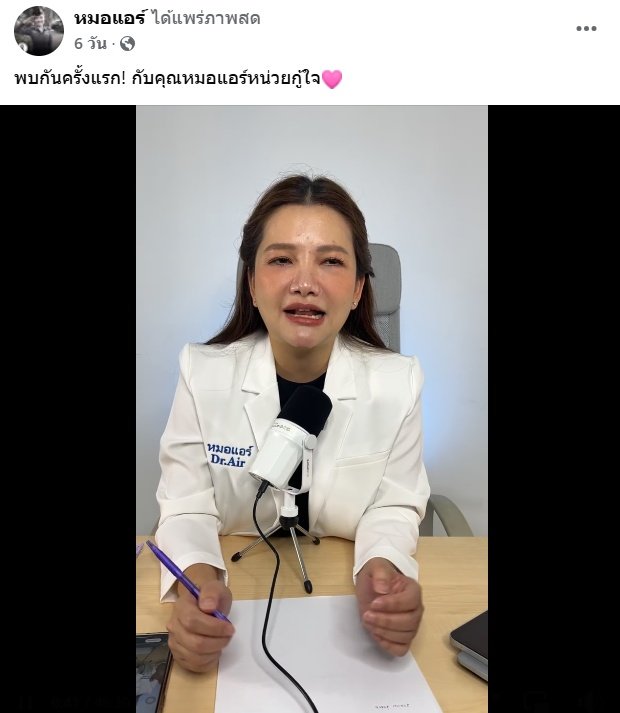620x713 pixels.
Task: Open the 6 วัน post timestamp
Action: tap(89, 44)
